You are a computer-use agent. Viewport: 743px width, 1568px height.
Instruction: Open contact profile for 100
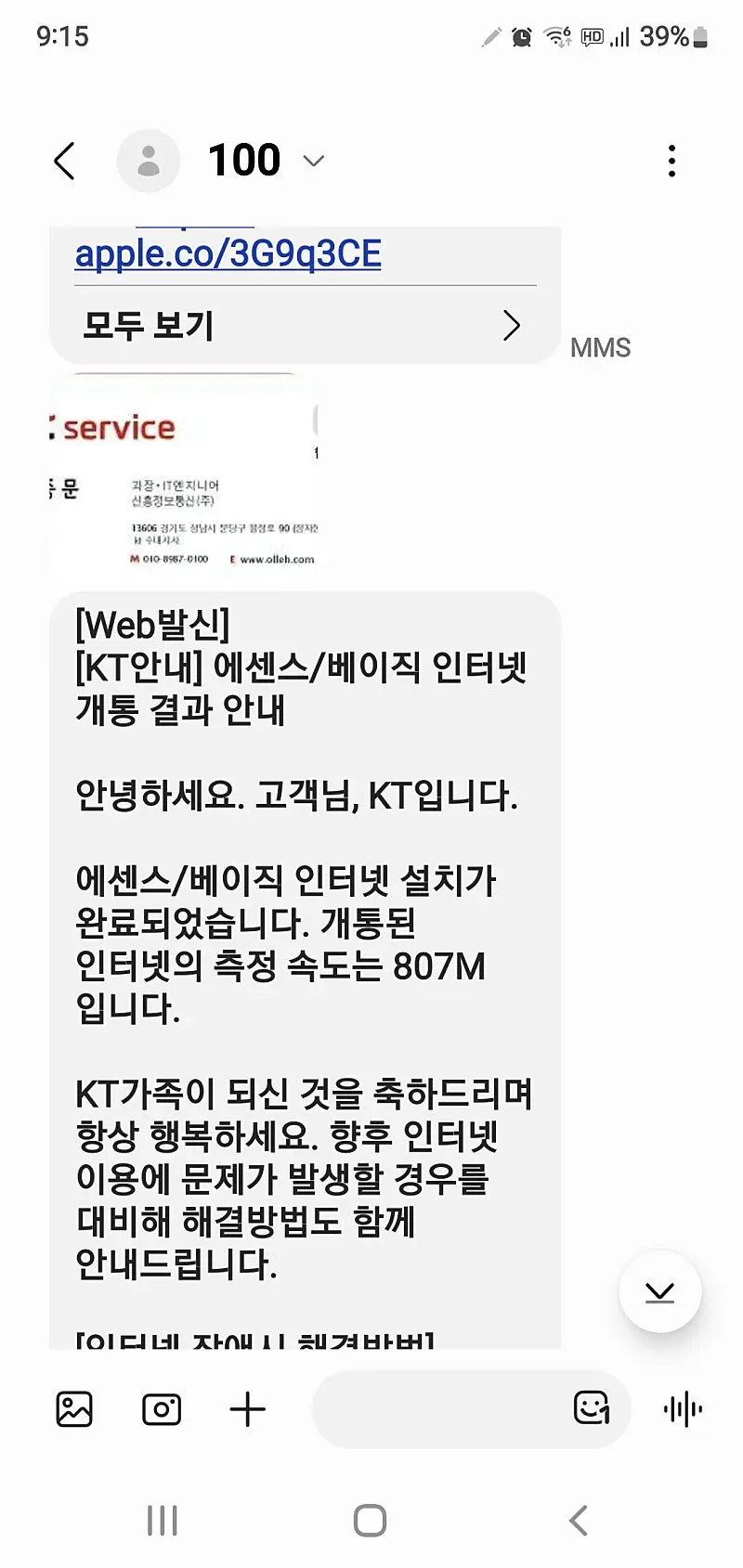(x=149, y=162)
